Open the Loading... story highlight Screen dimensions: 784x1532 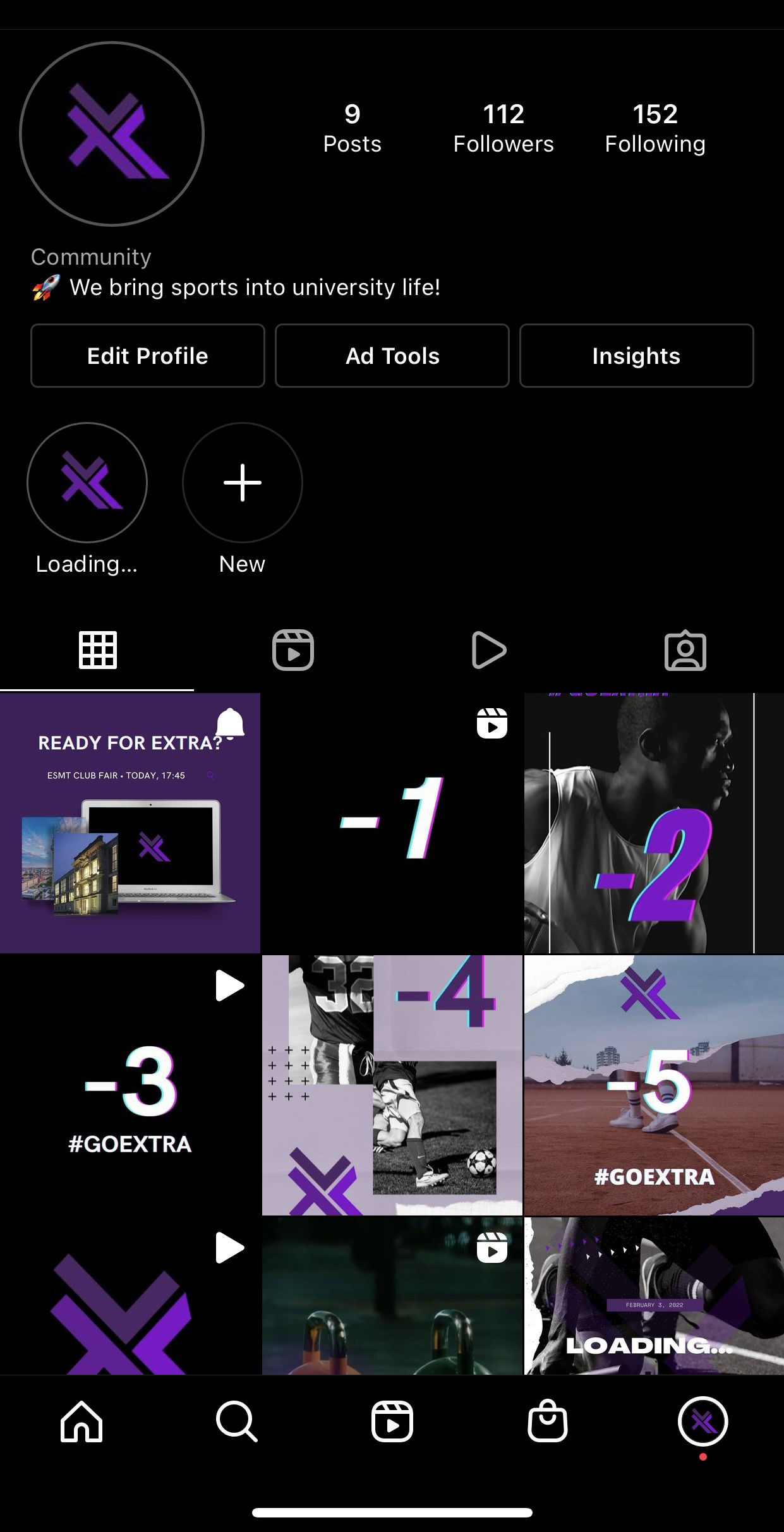tap(87, 483)
